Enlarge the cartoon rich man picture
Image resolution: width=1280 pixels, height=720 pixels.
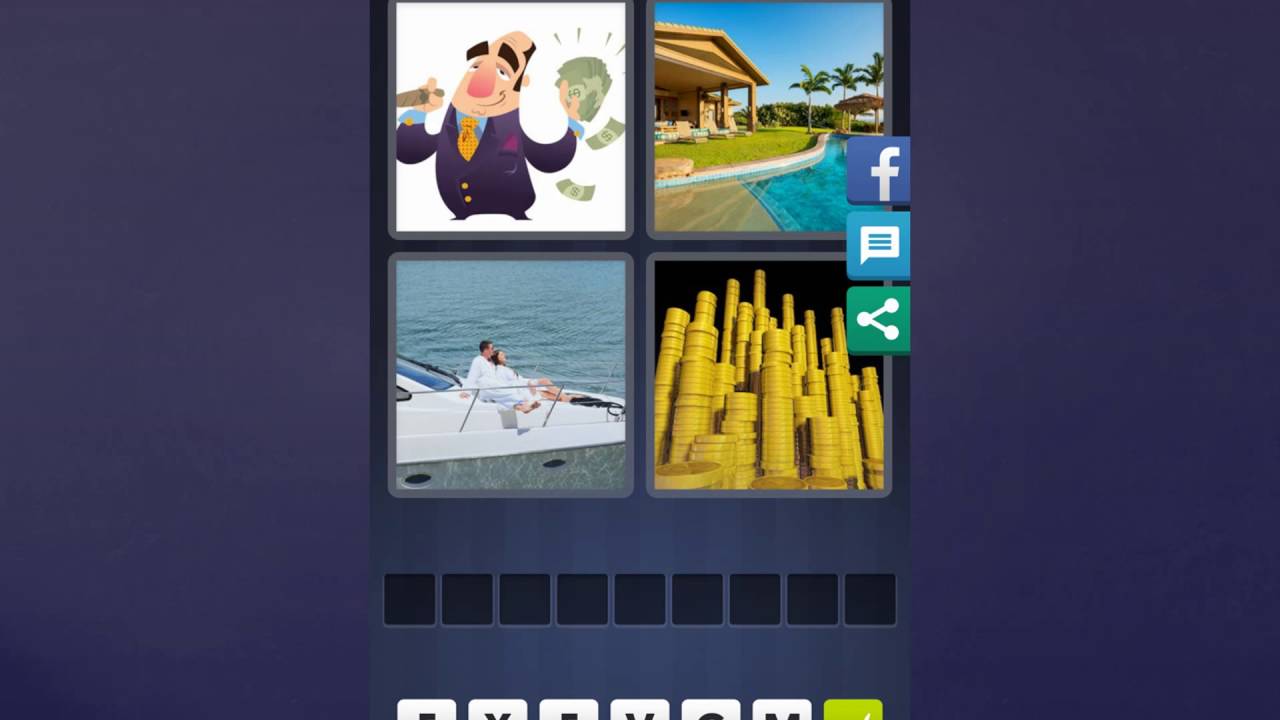(510, 118)
